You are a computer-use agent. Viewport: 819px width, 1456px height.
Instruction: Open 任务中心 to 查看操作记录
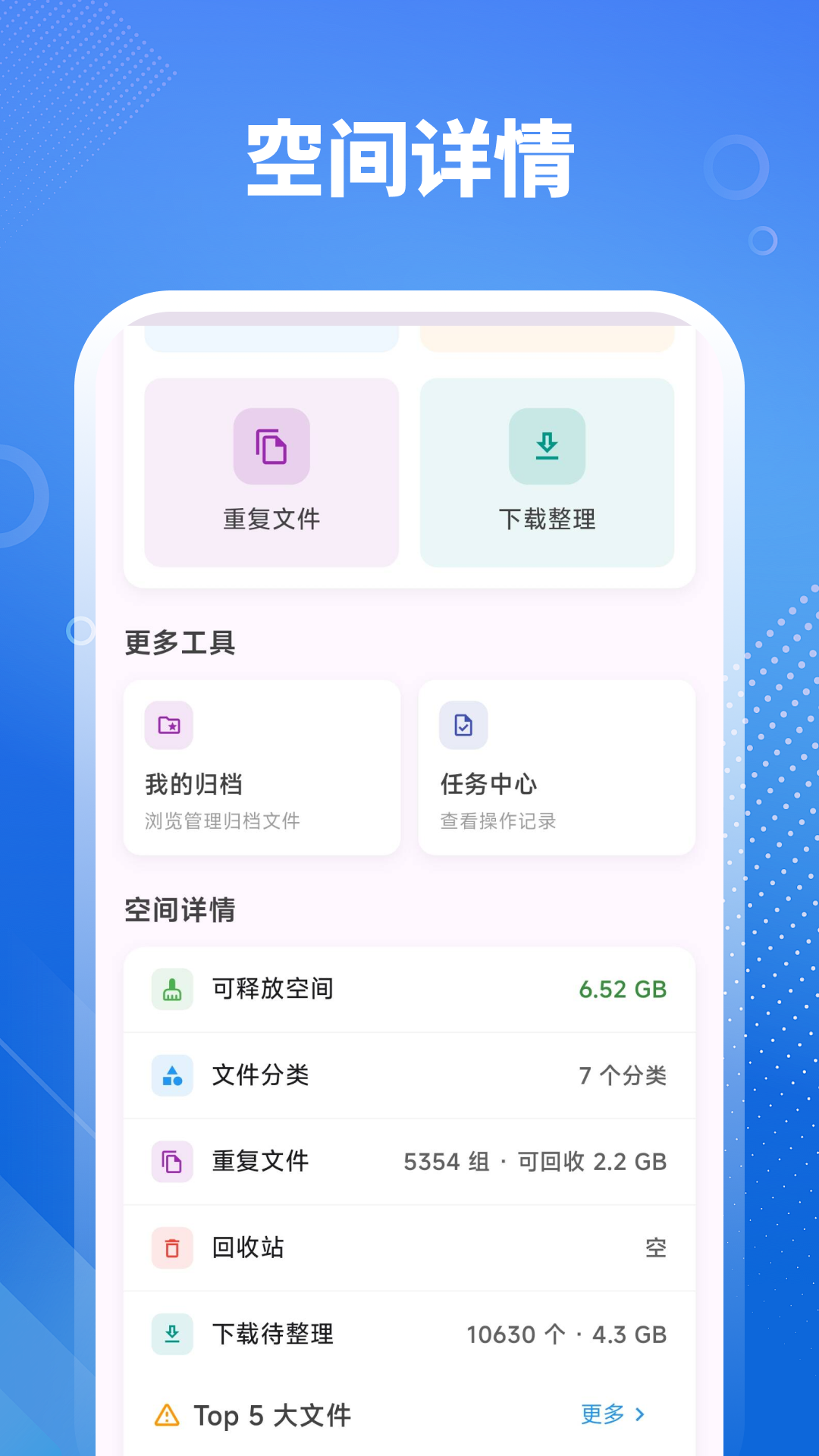click(x=556, y=767)
